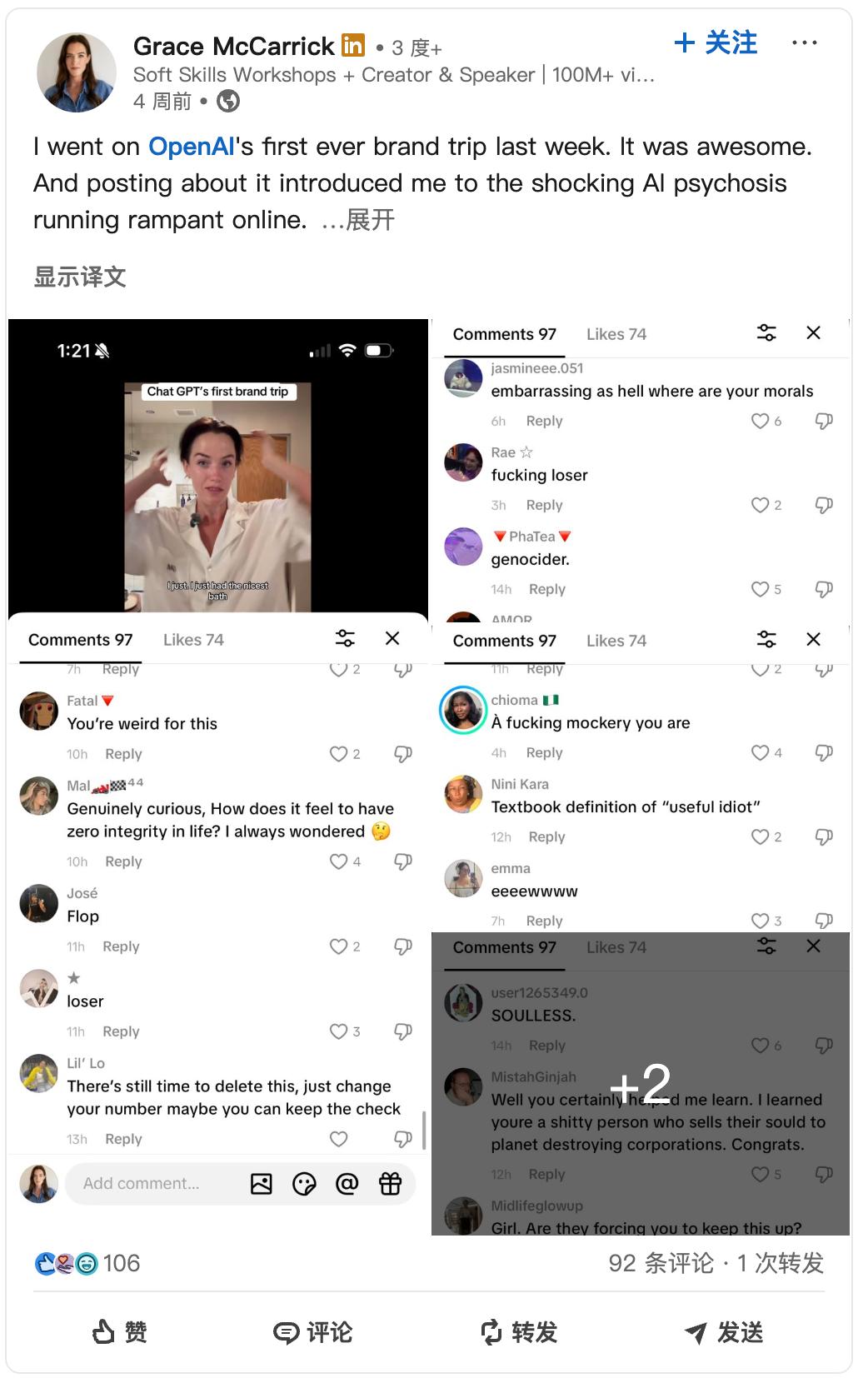View the 106 reactions list
This screenshot has height=1378, width=868.
87,1263
